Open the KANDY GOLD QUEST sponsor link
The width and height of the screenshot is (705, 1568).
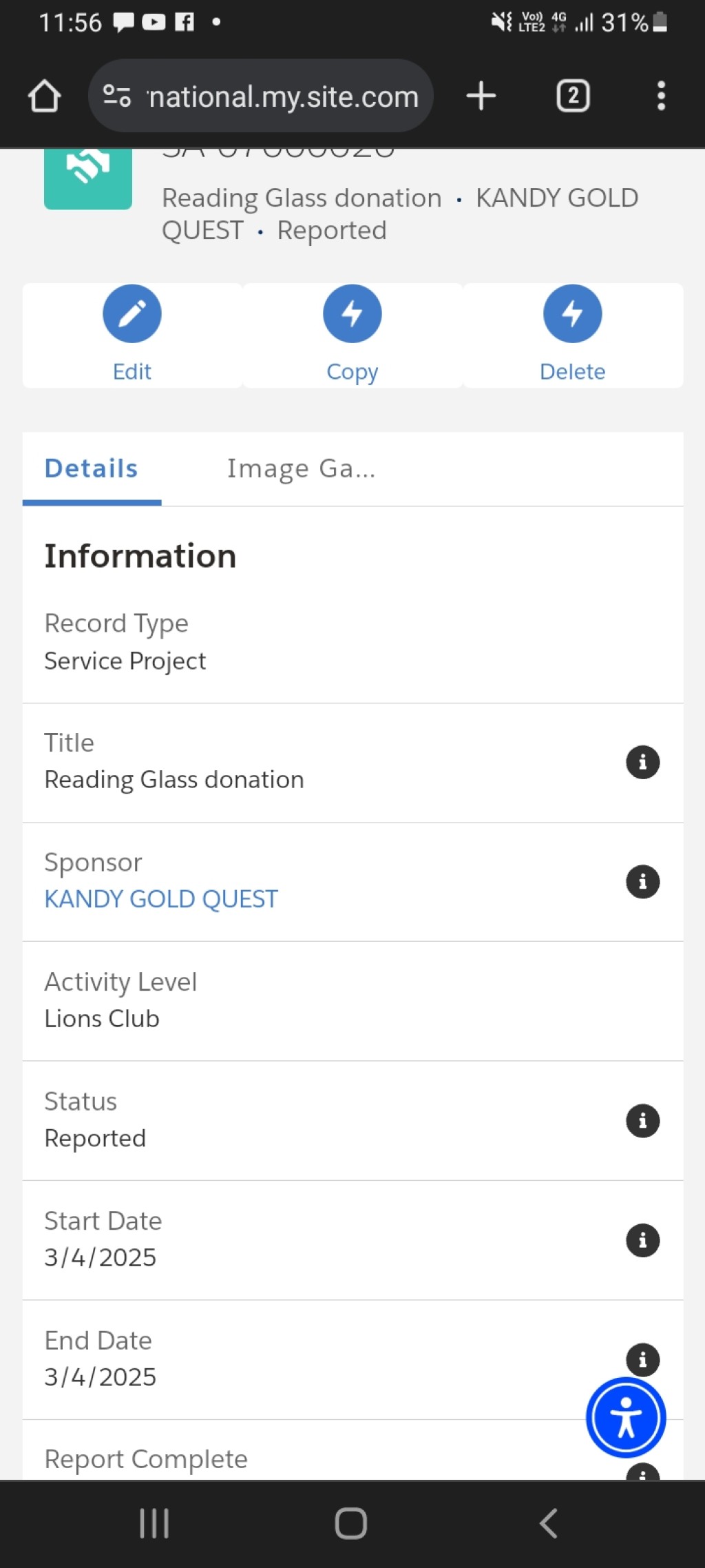coord(161,899)
